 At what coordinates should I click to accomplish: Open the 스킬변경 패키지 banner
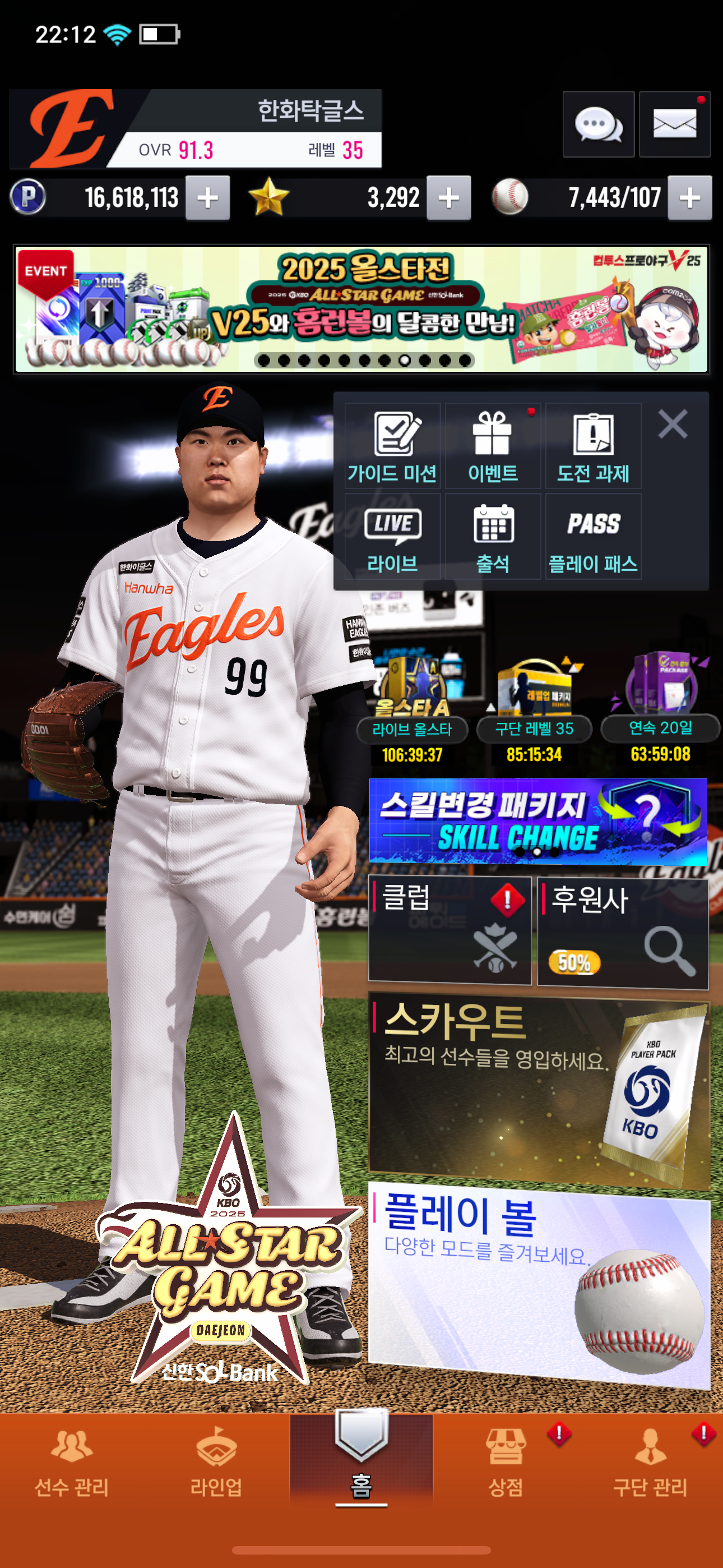point(537,821)
